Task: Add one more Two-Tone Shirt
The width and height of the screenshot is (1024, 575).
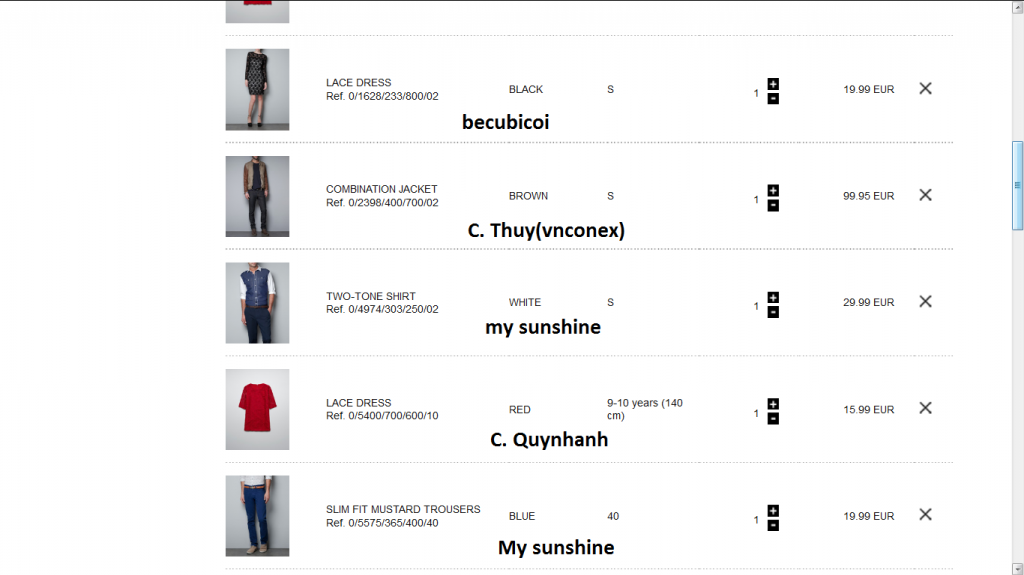Action: (x=773, y=297)
